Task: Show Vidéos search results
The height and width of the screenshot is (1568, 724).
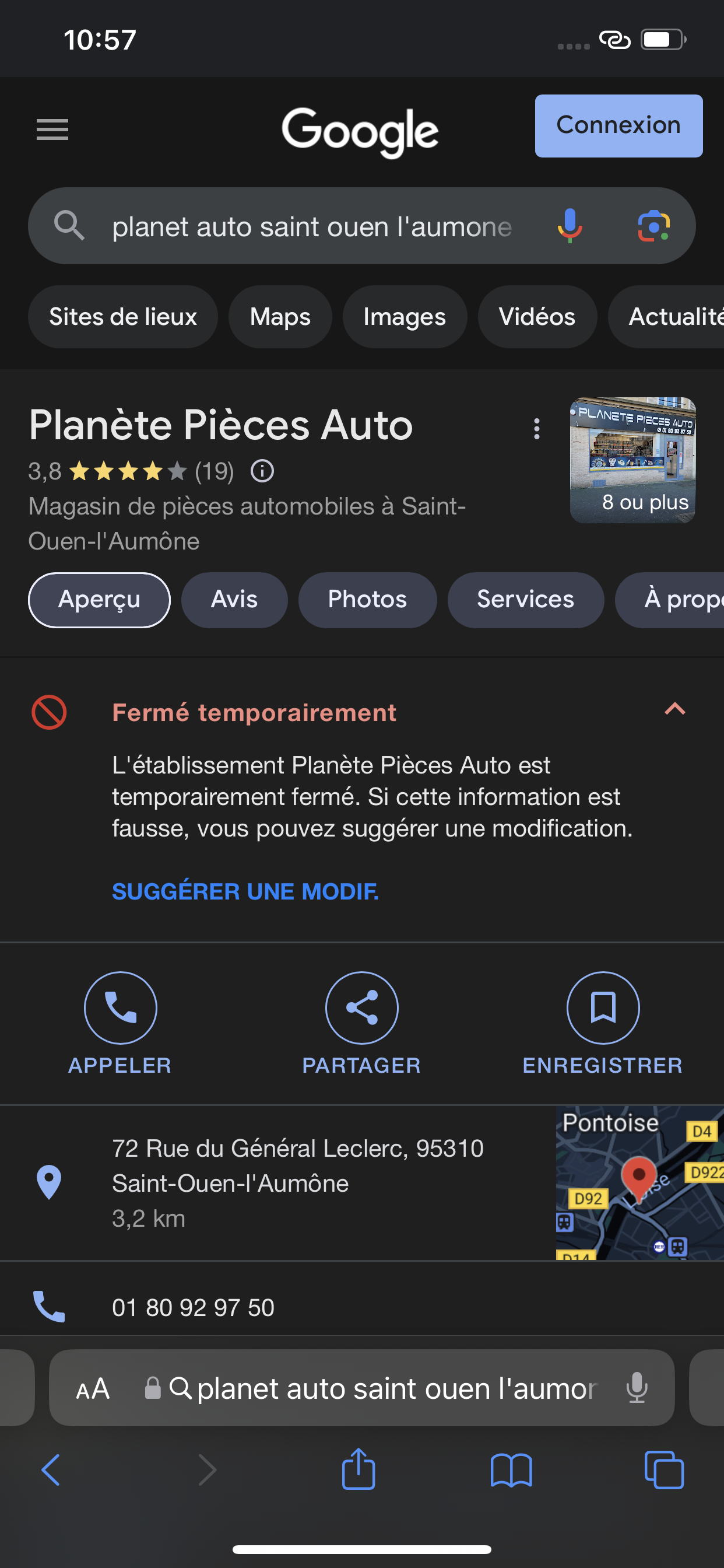Action: 537,317
